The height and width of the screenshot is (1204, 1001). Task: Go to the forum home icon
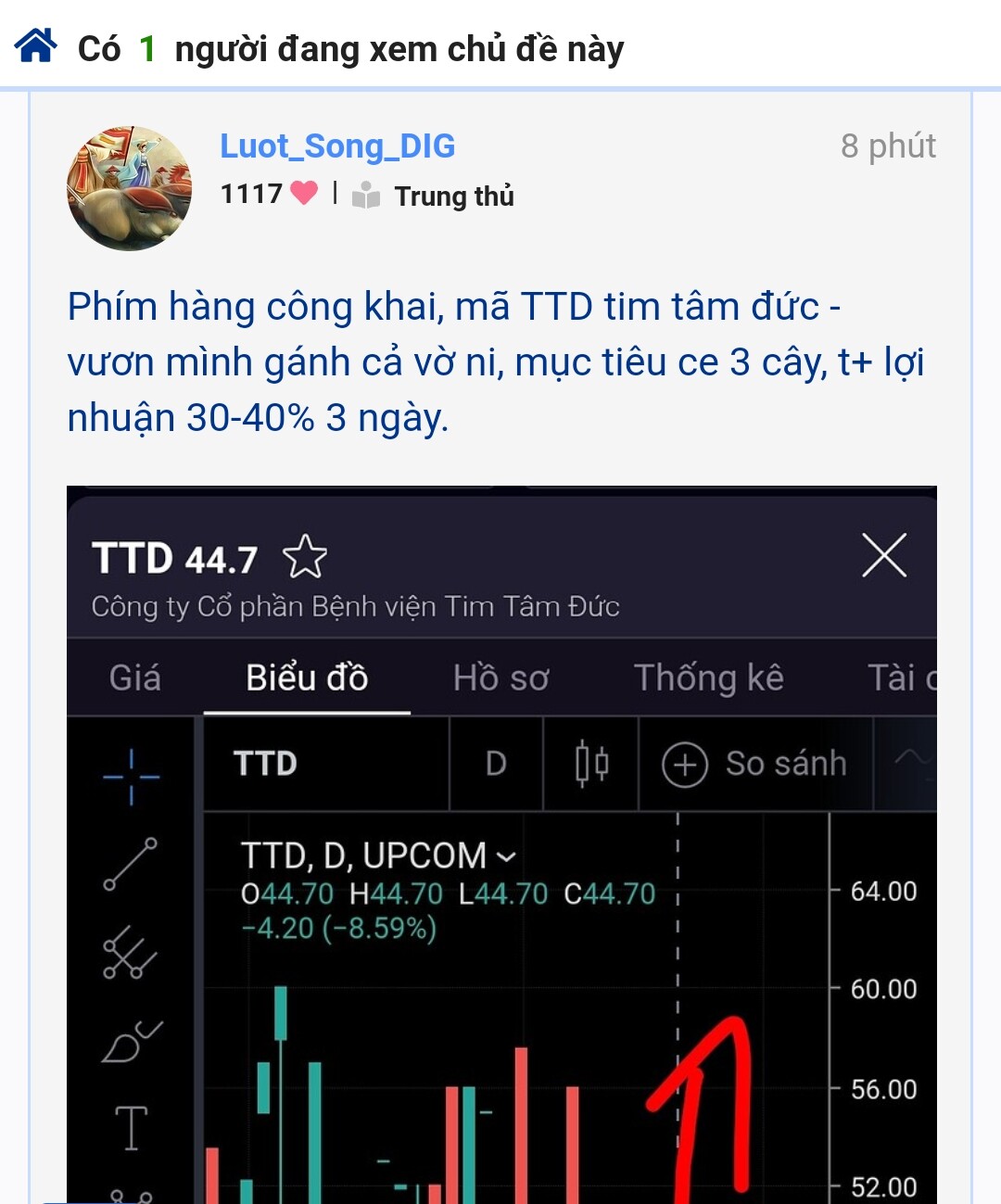click(36, 45)
